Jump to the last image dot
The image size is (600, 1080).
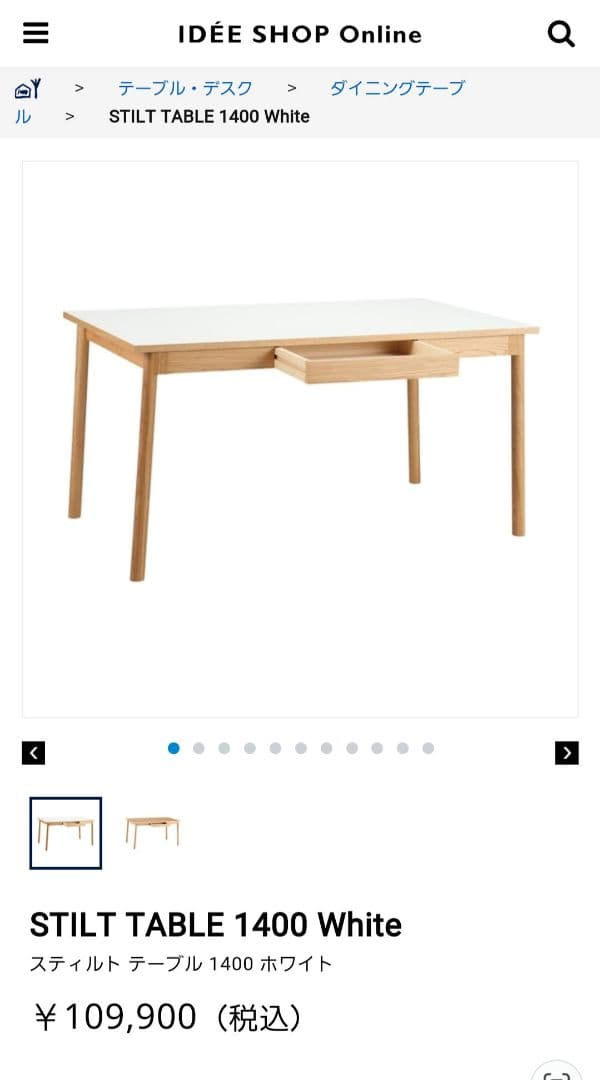428,748
